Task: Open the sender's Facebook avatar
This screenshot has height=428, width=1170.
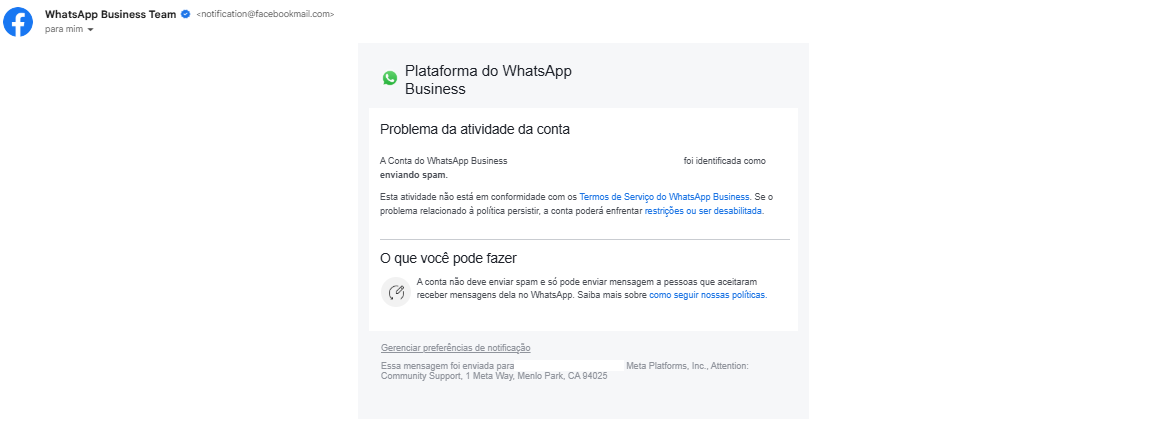Action: (x=18, y=21)
